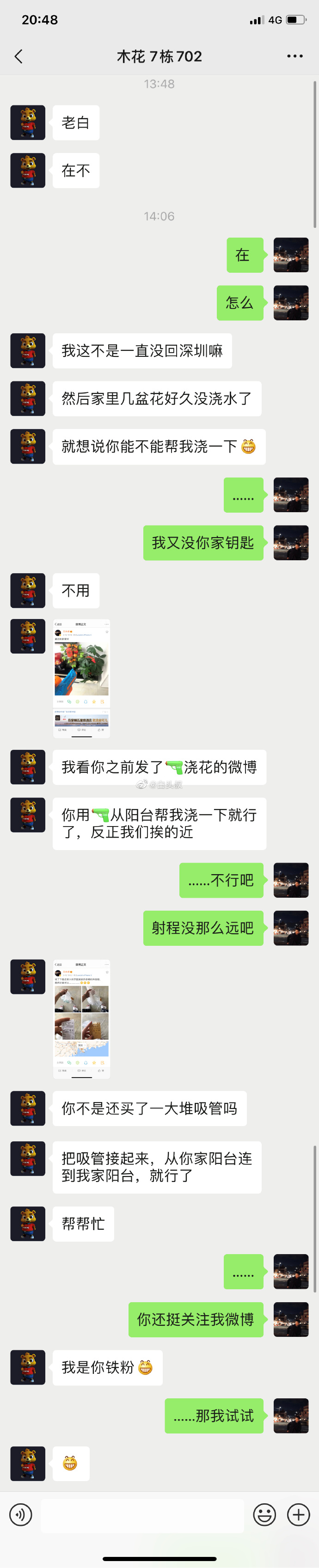Viewport: 319px width, 1568px height.
Task: Open the chat info overflow menu
Action: coord(294,56)
